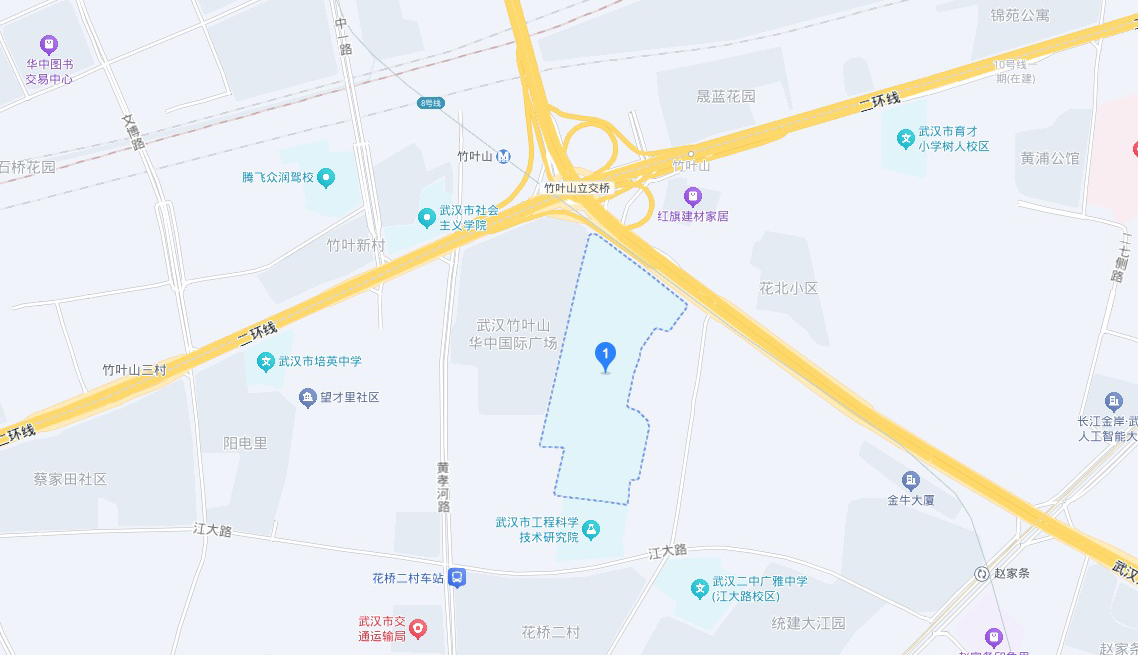1138x655 pixels.
Task: Tap the 武汉市培英中学 school marker
Action: click(266, 362)
